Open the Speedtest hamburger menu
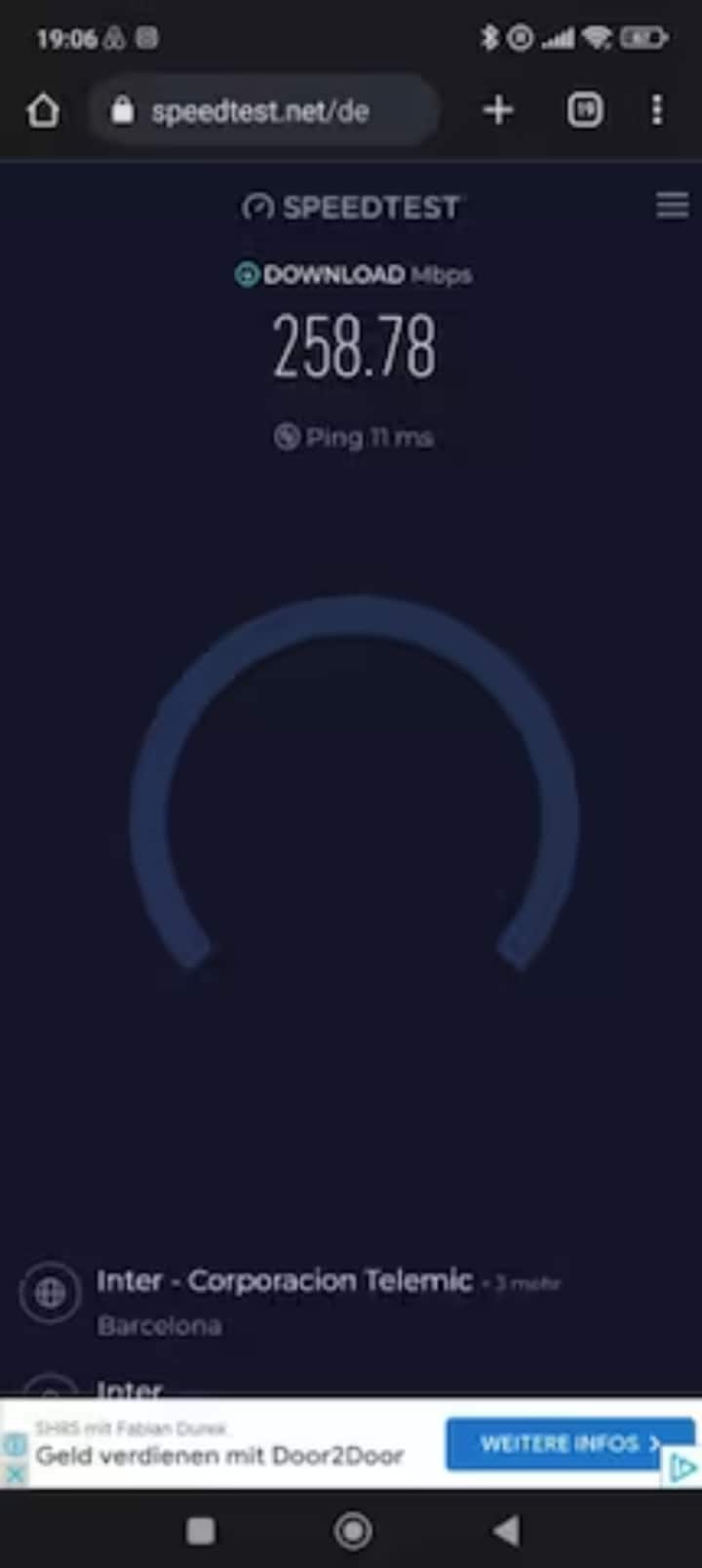This screenshot has height=1568, width=702. click(x=672, y=206)
